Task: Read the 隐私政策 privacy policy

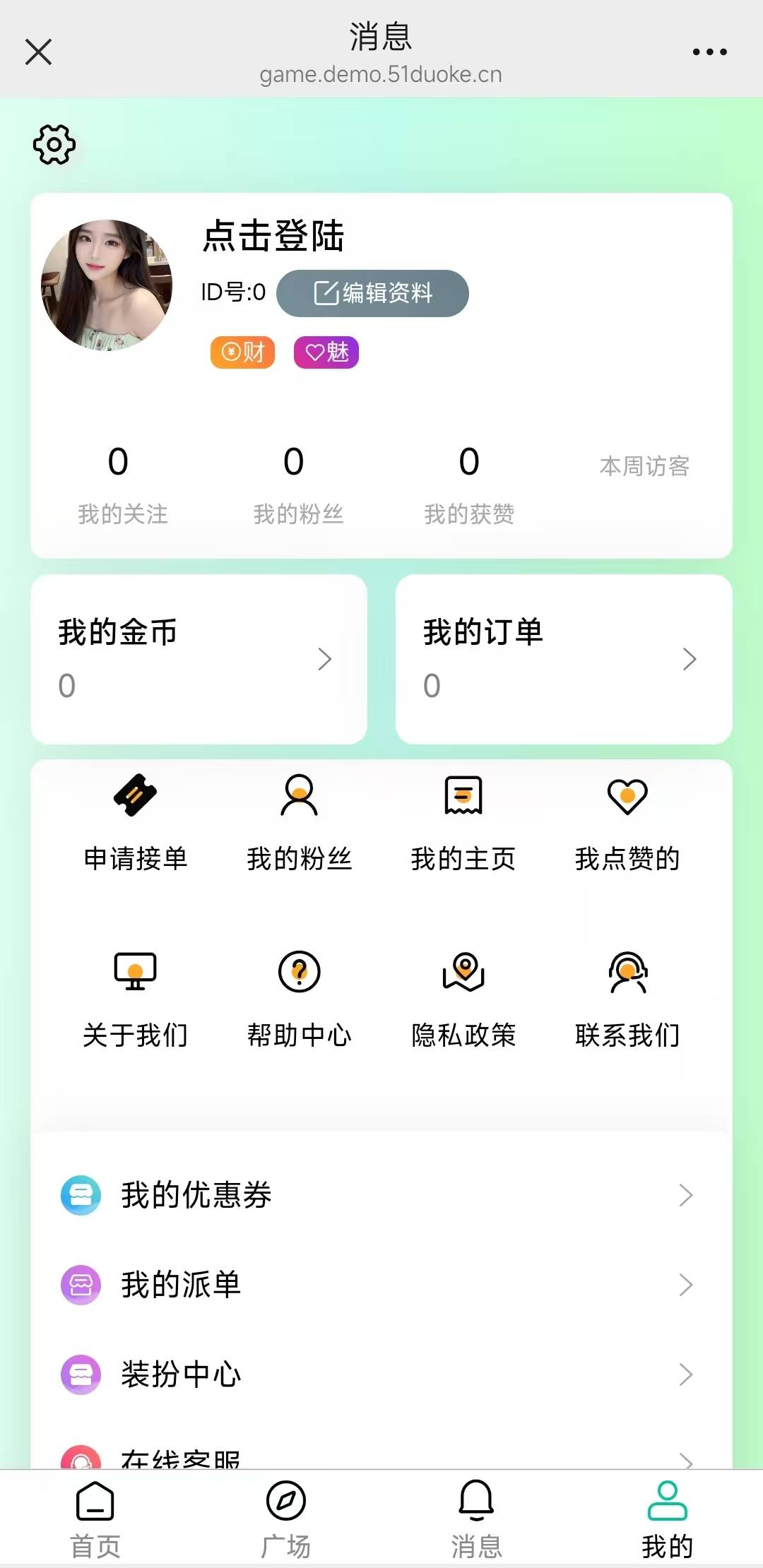Action: (463, 999)
